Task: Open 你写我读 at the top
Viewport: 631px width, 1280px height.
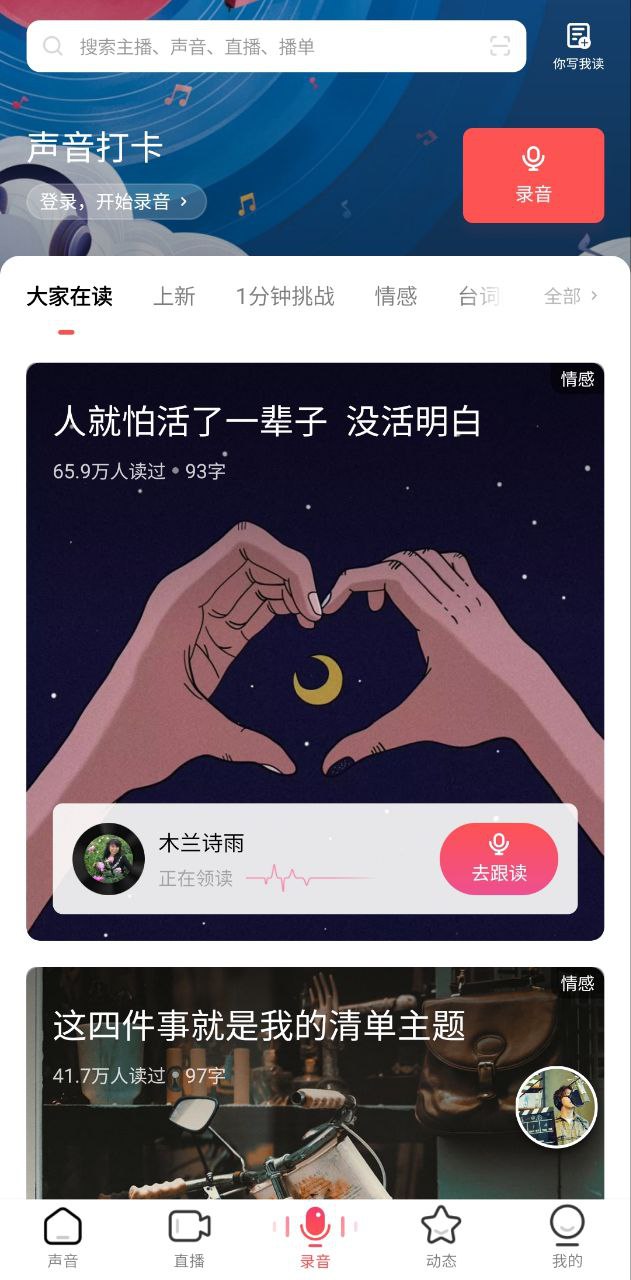Action: [x=578, y=46]
